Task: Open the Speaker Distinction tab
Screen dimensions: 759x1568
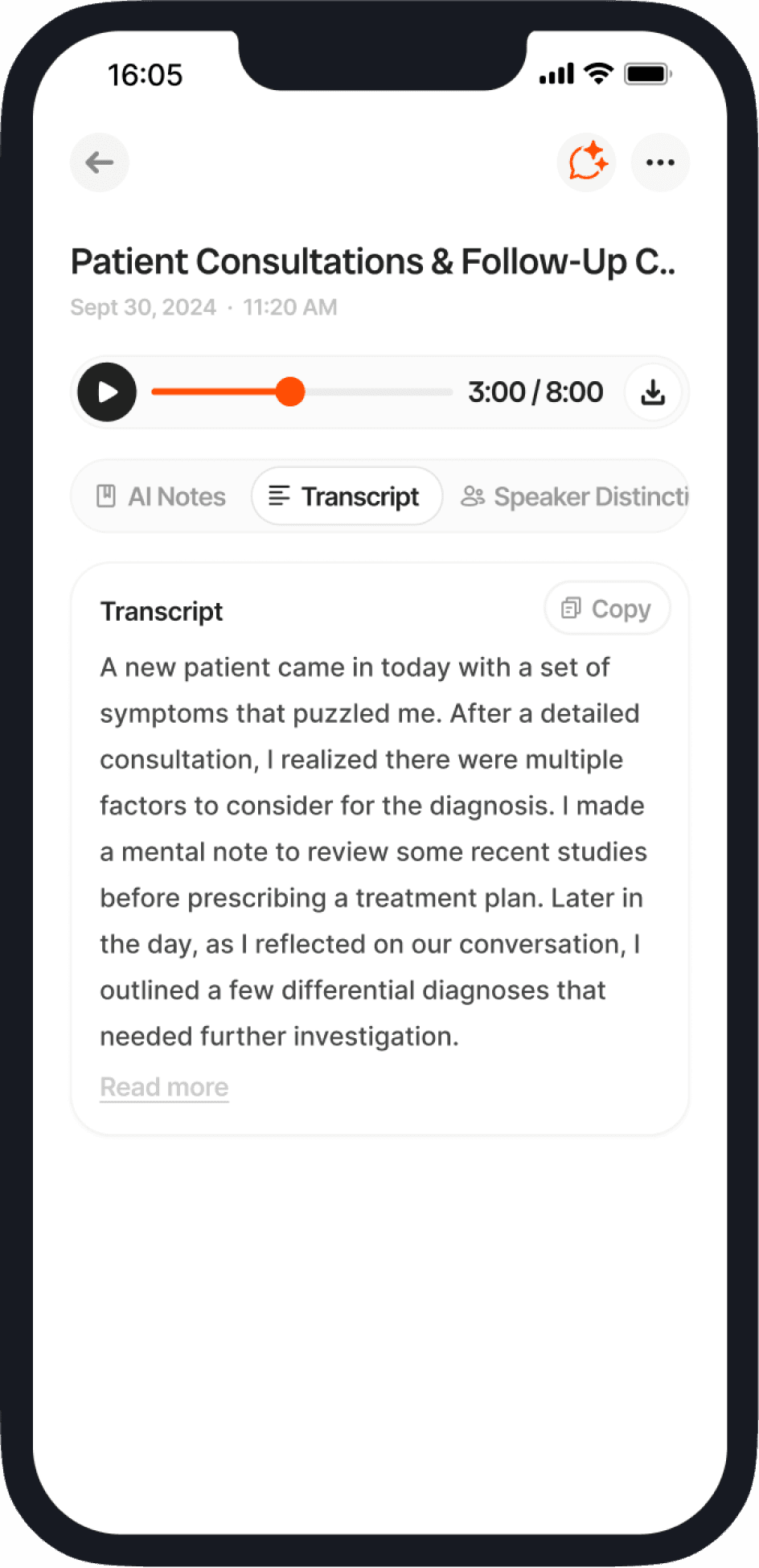Action: [575, 496]
